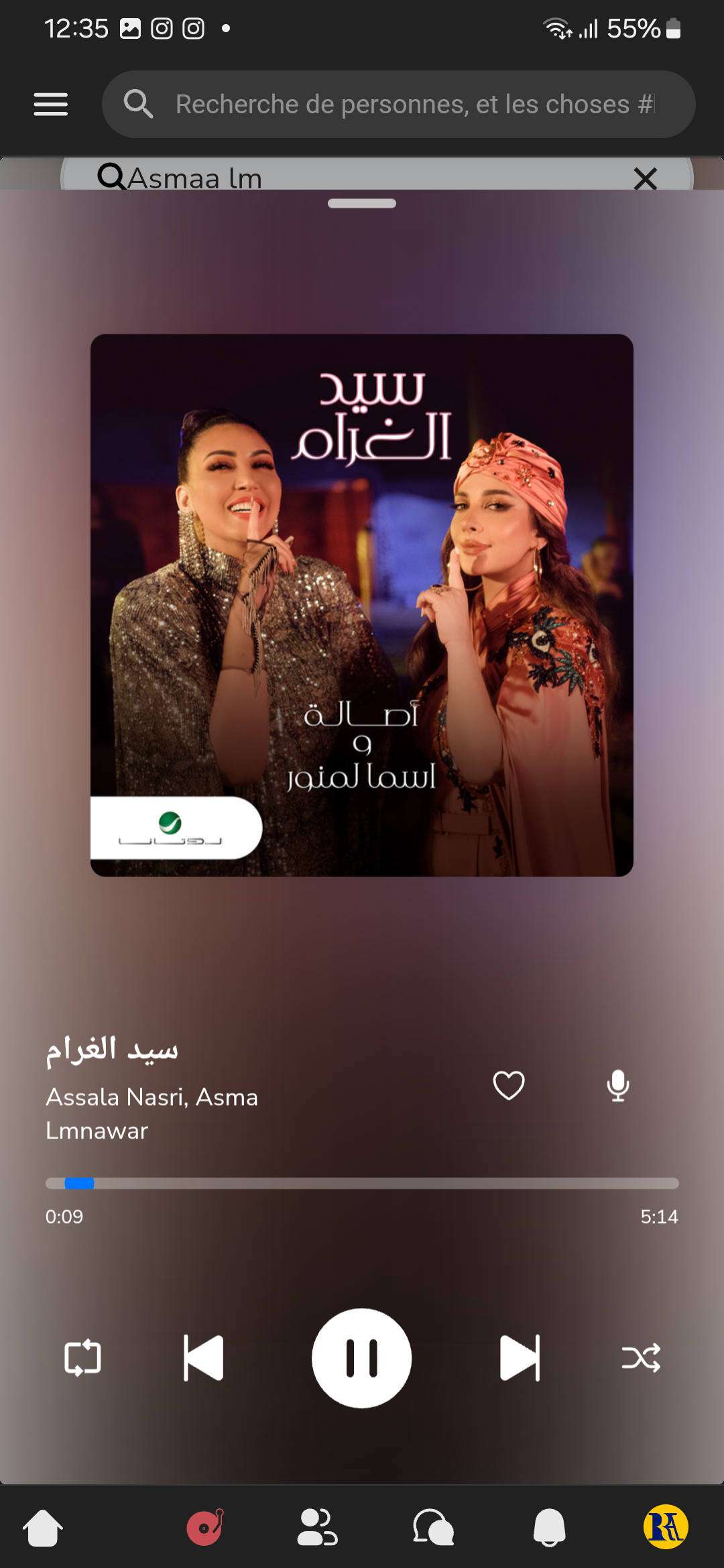Like the song with the heart icon
The image size is (724, 1568).
509,1086
